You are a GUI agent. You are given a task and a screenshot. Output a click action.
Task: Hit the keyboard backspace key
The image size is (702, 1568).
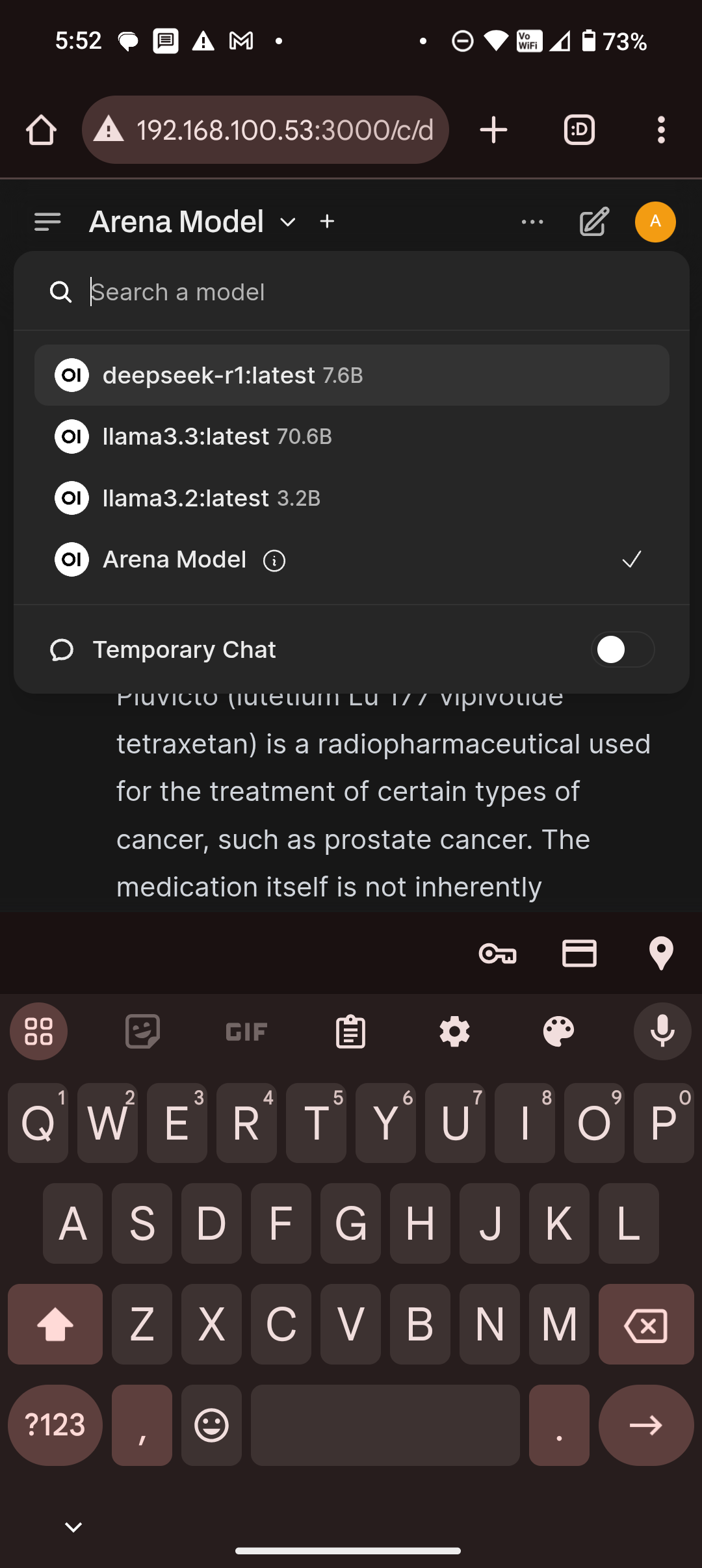[x=646, y=1324]
